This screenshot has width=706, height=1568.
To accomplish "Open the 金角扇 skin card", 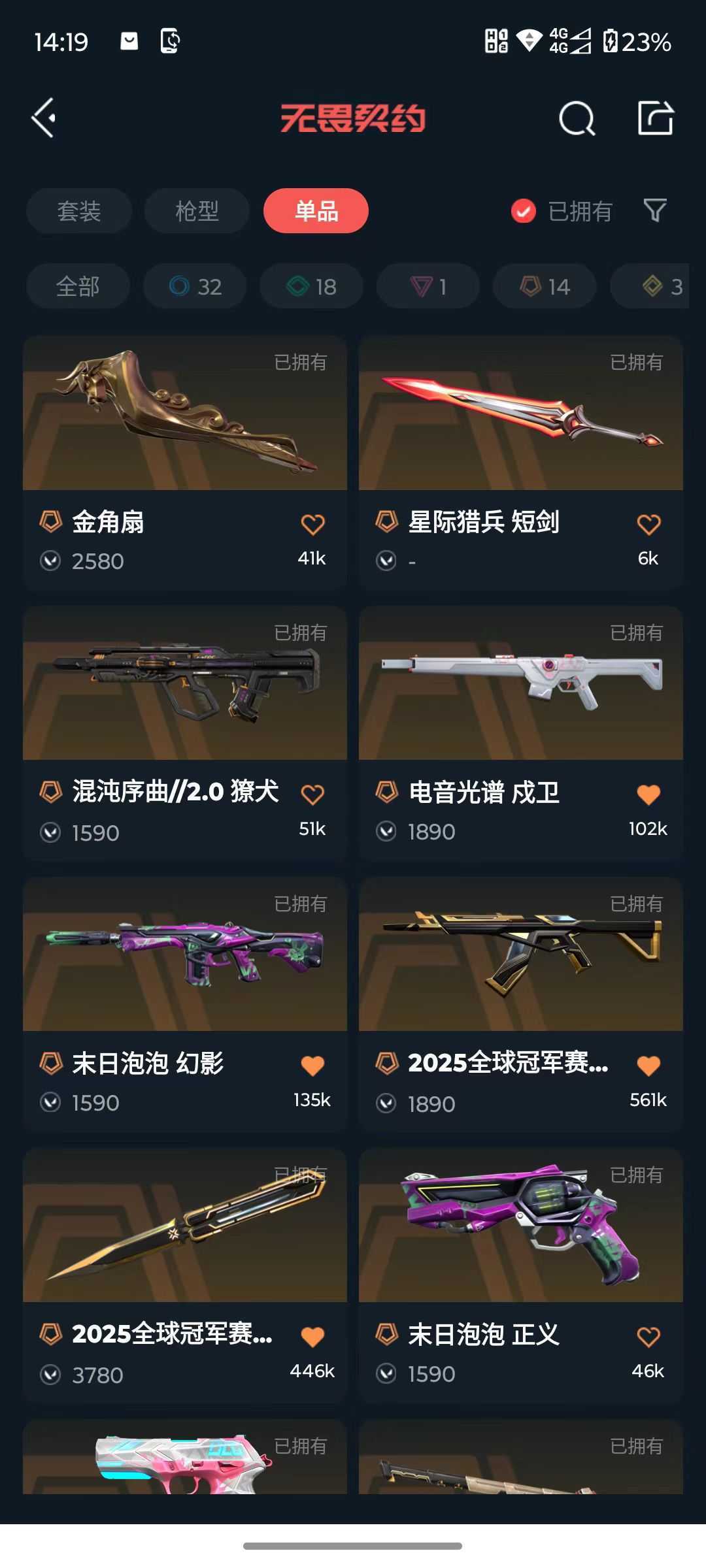I will pyautogui.click(x=185, y=418).
